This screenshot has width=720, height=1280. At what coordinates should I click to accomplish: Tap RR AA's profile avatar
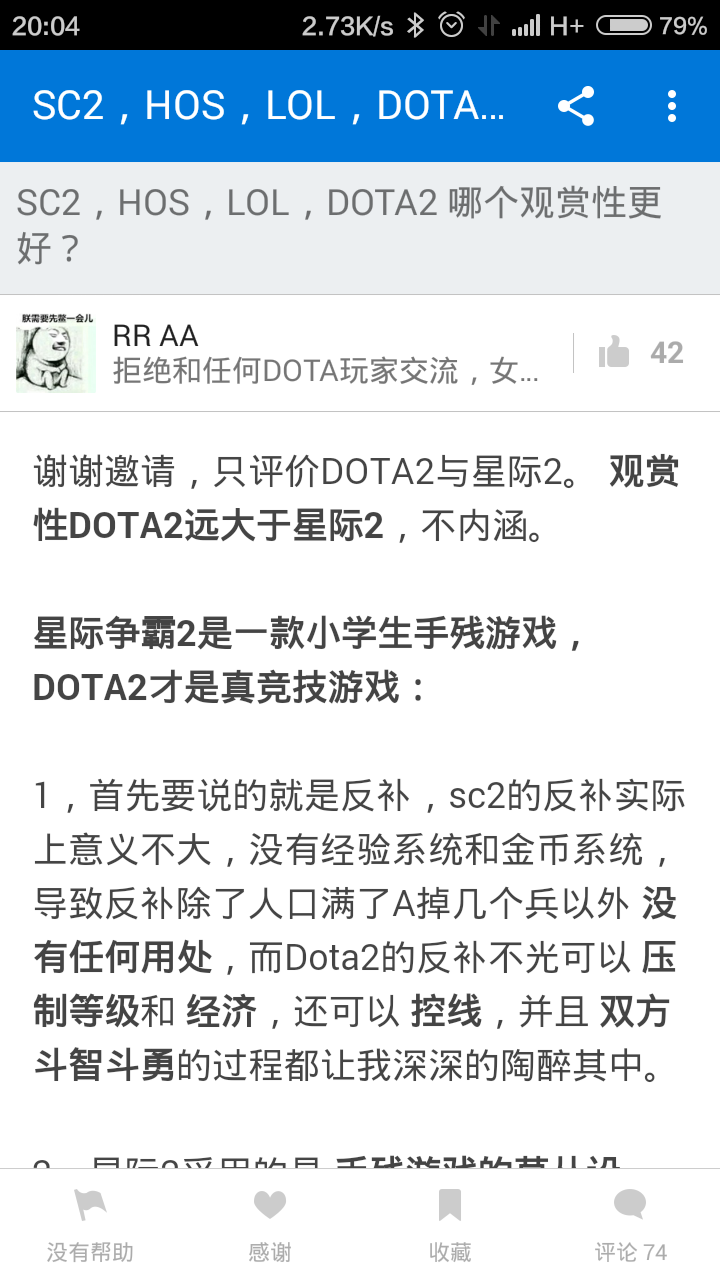56,352
